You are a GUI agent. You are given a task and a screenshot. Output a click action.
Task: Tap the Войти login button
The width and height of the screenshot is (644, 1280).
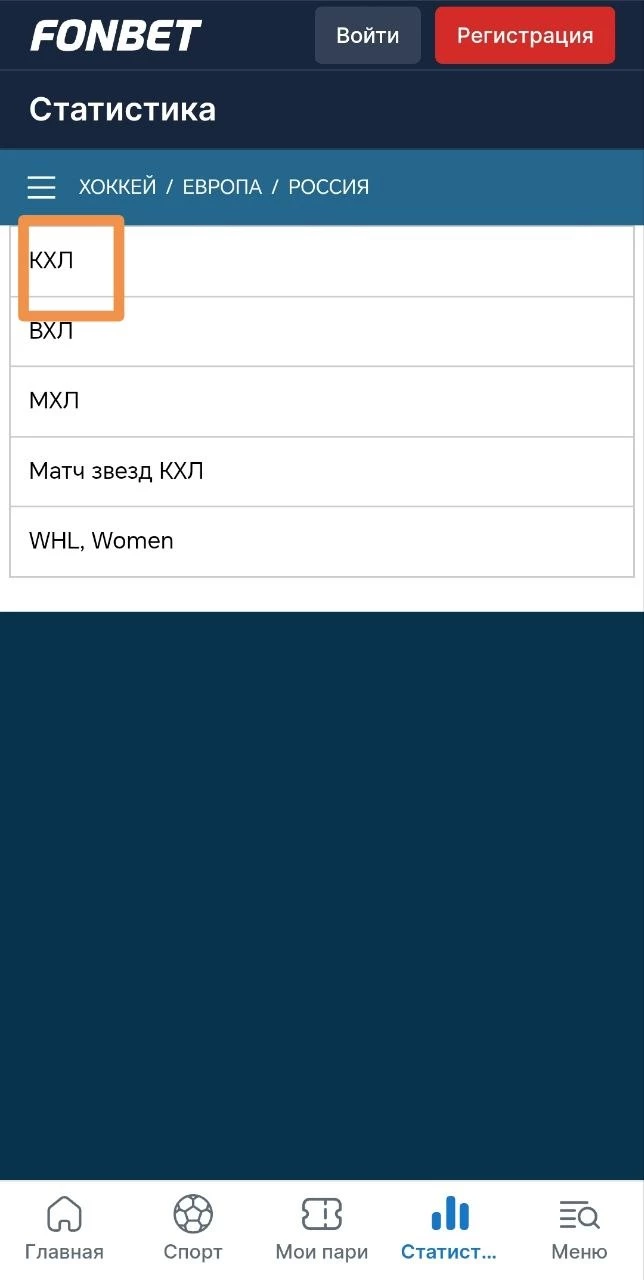click(x=367, y=36)
